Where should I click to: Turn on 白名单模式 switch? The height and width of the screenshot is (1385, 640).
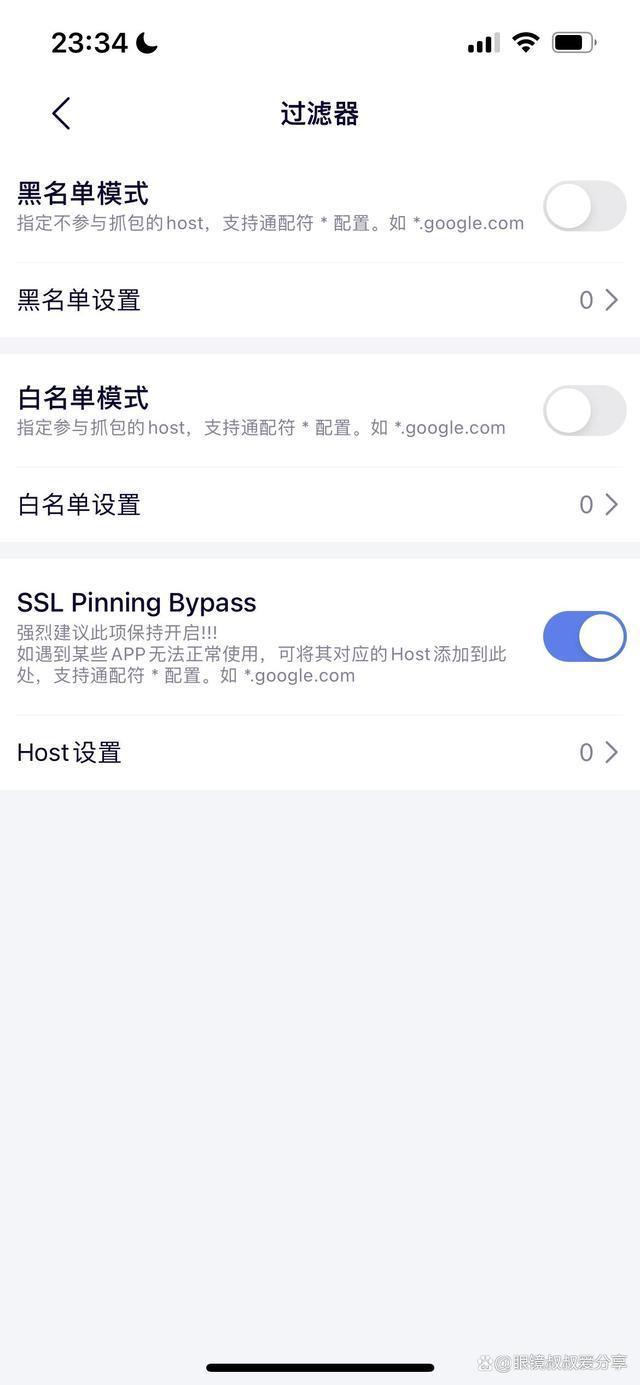[x=584, y=411]
